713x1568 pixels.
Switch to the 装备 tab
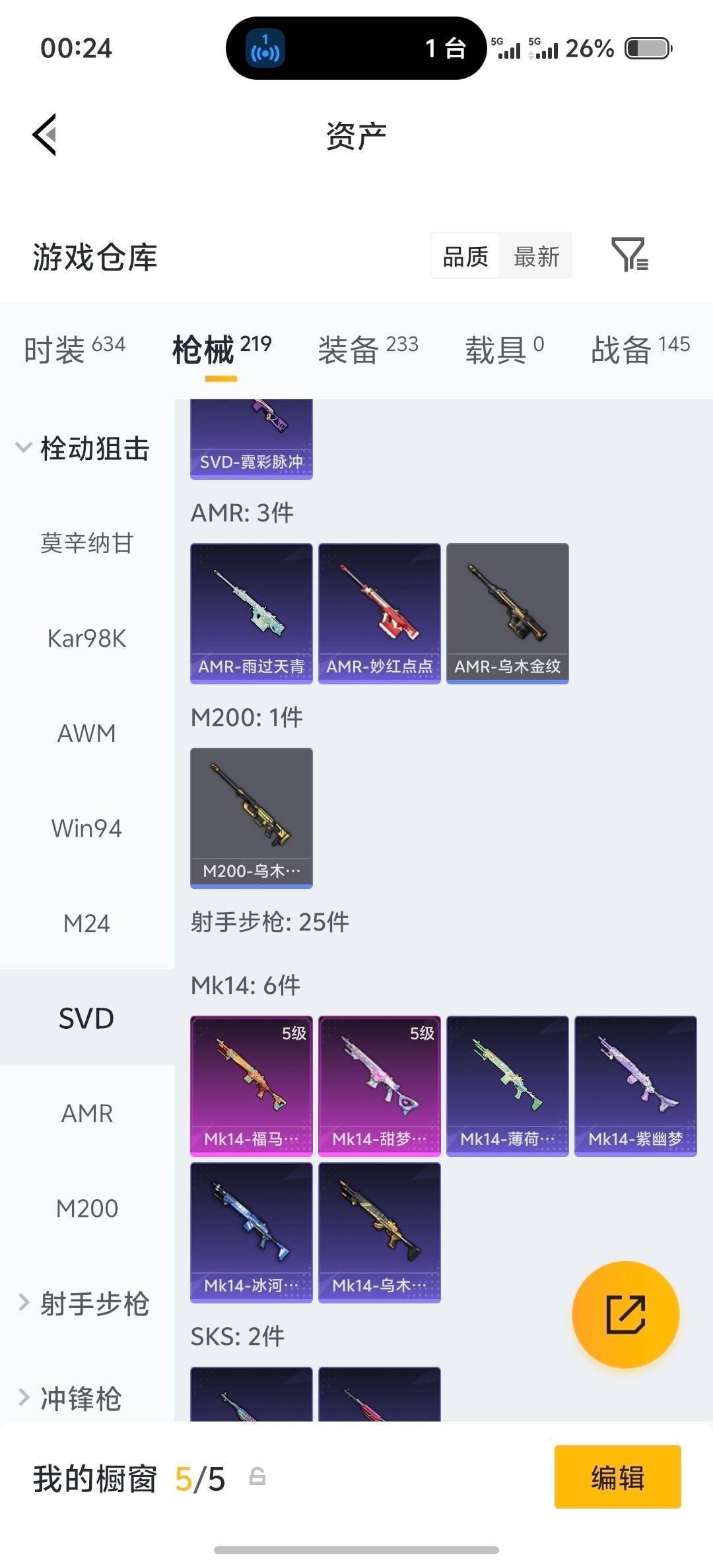tap(368, 348)
